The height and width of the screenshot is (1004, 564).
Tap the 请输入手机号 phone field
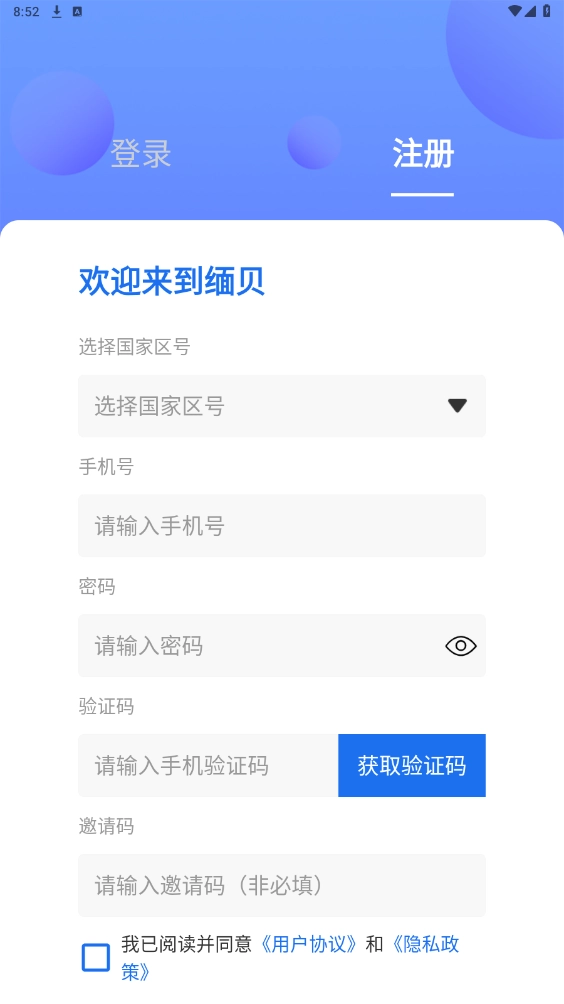click(x=282, y=526)
